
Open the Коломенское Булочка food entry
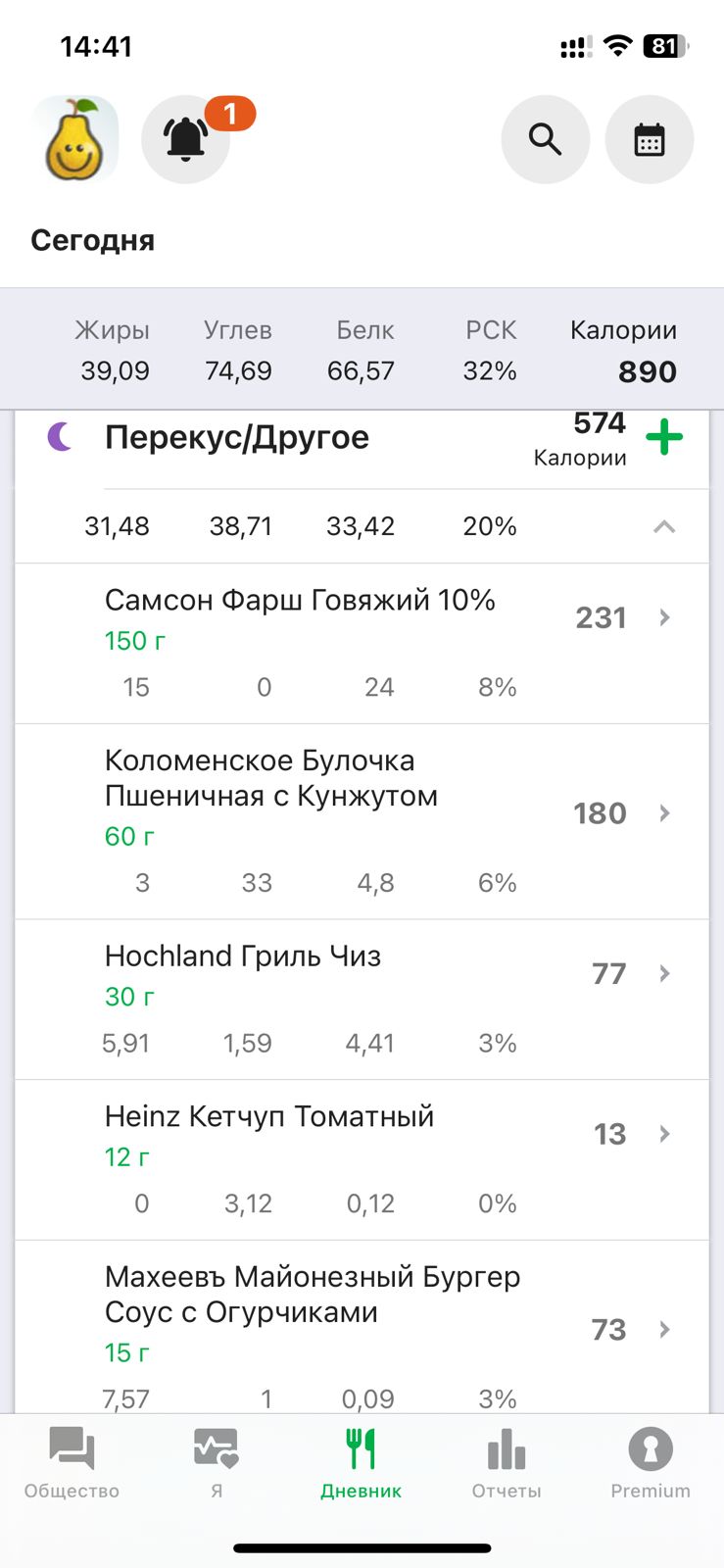point(664,813)
